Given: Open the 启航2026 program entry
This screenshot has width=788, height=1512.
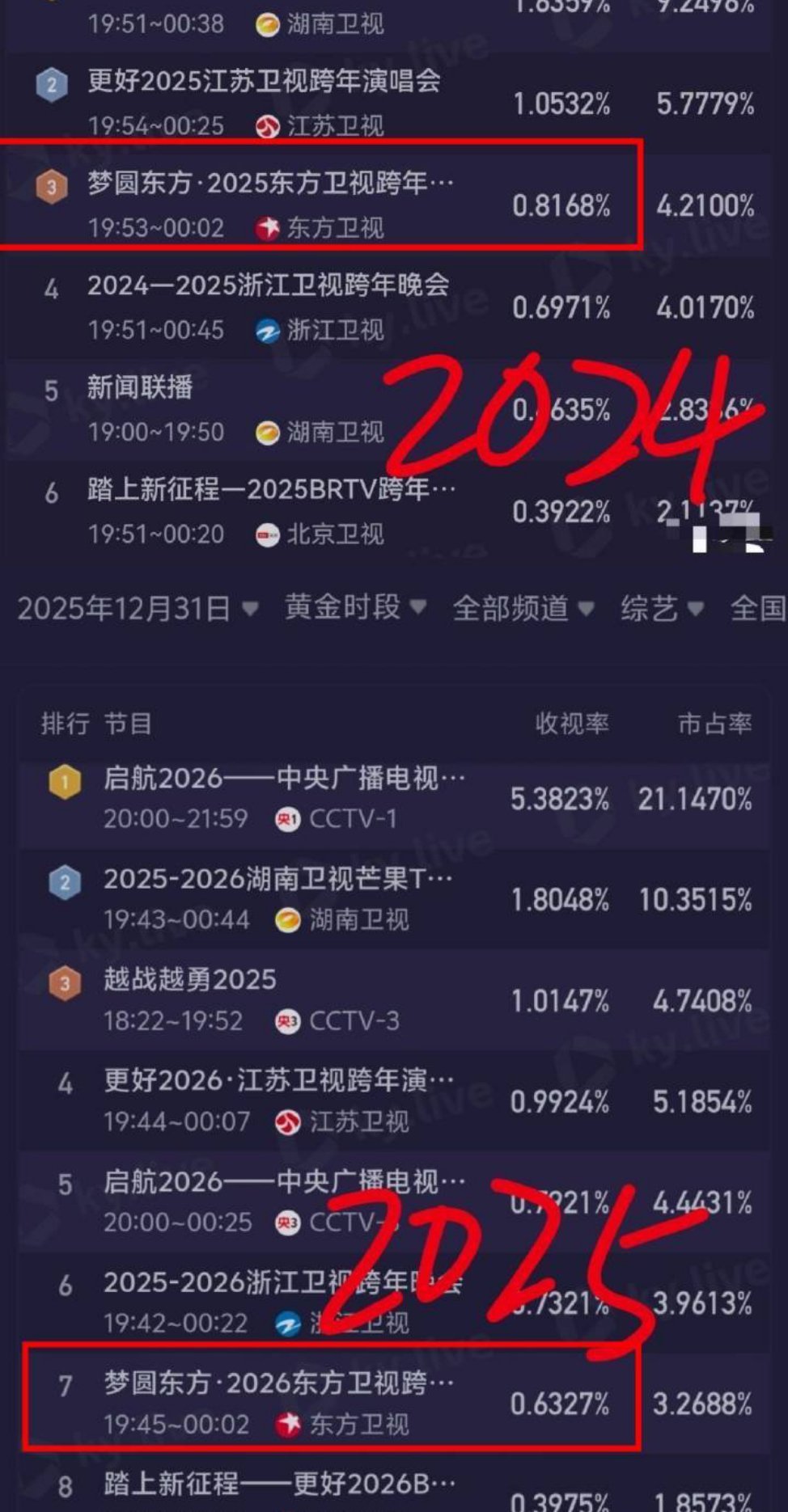Looking at the screenshot, I should coord(283,779).
